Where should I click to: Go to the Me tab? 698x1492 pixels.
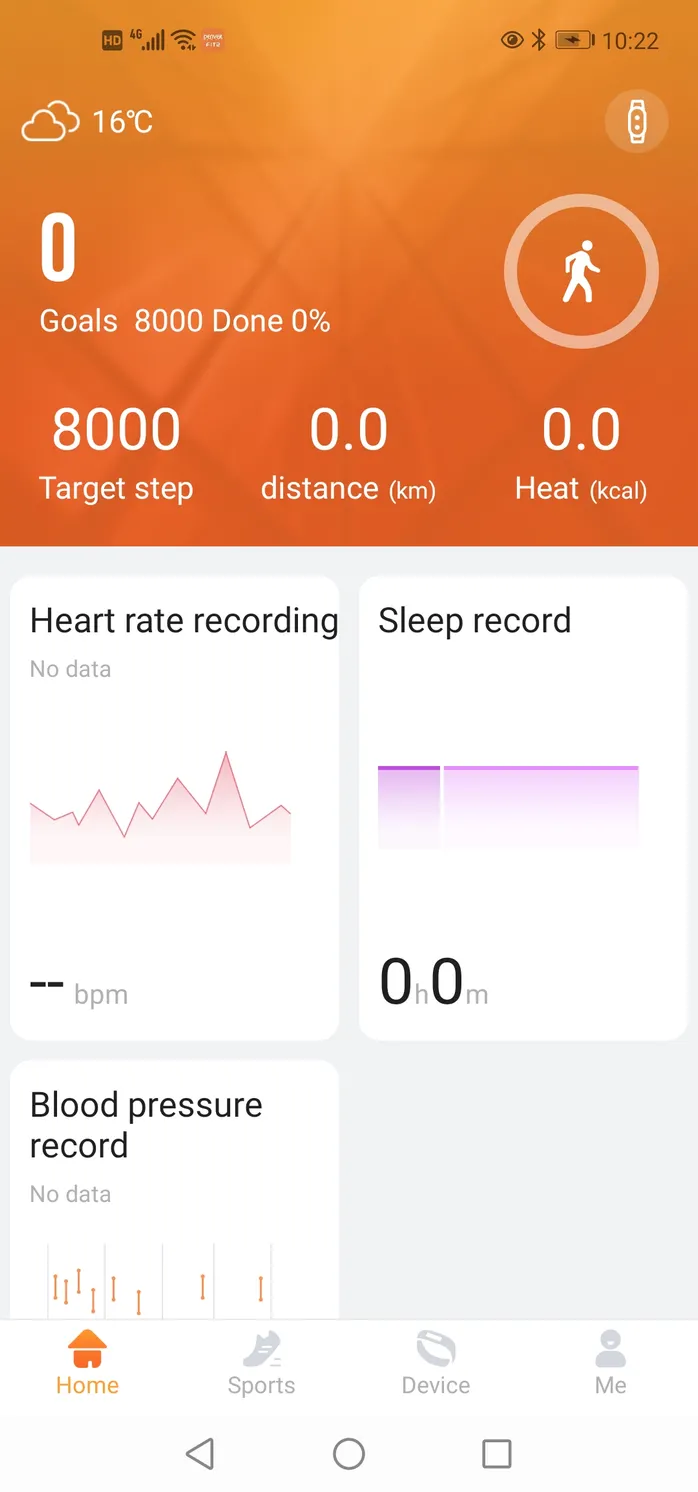(610, 1364)
